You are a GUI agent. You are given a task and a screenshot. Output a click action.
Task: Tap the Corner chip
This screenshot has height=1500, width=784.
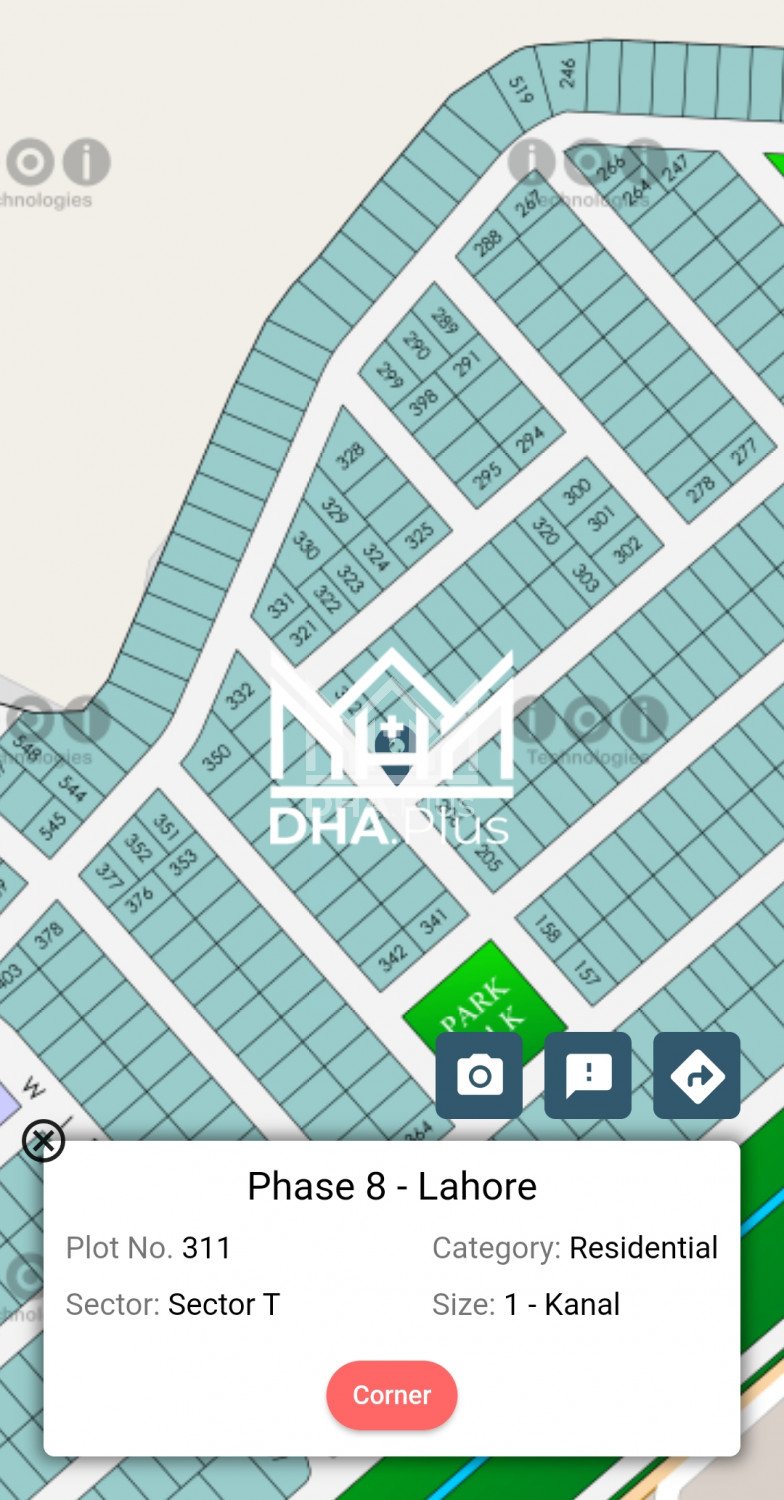pos(392,1395)
